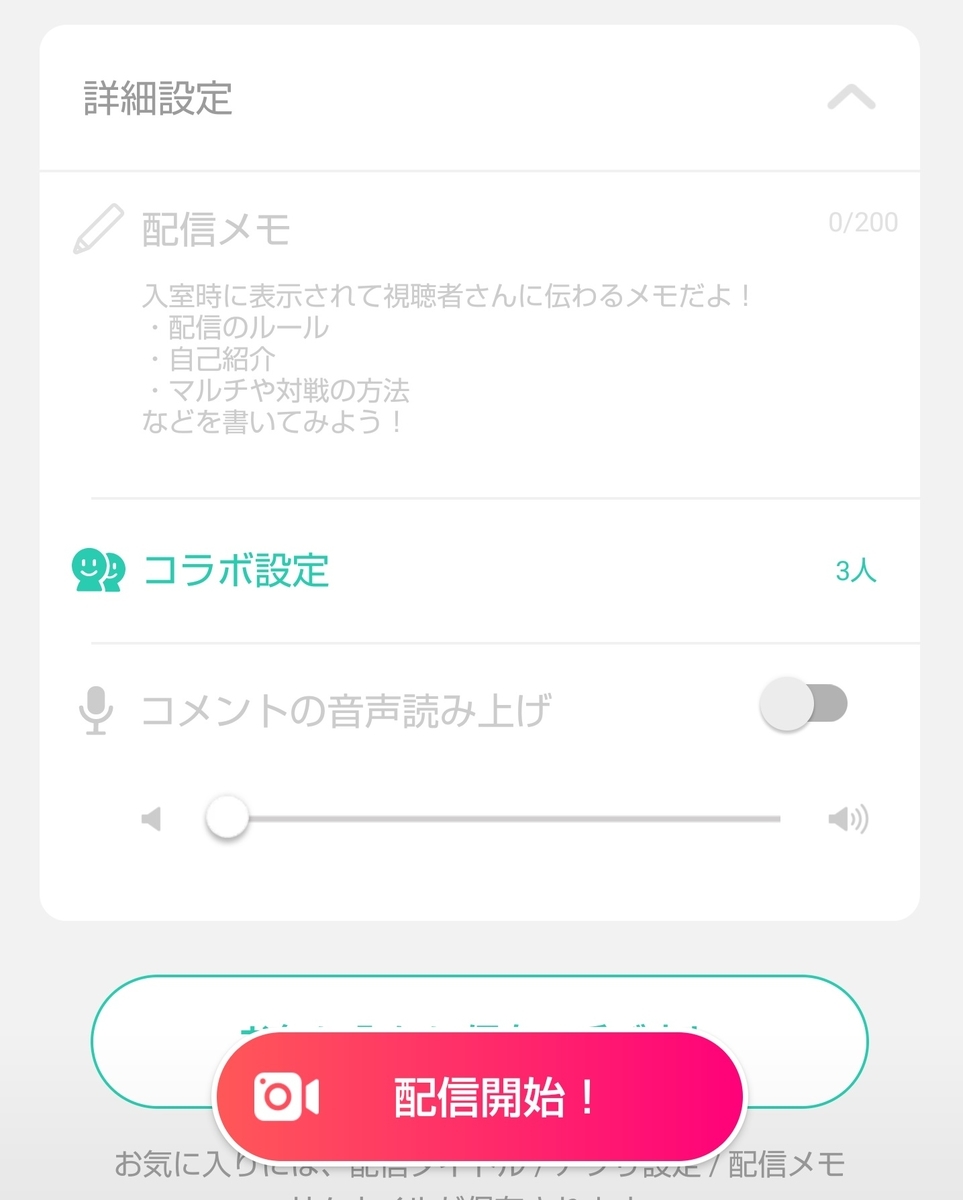Select the collab faces icon beside コラボ設定
Screen dimensions: 963x1200
pos(97,569)
